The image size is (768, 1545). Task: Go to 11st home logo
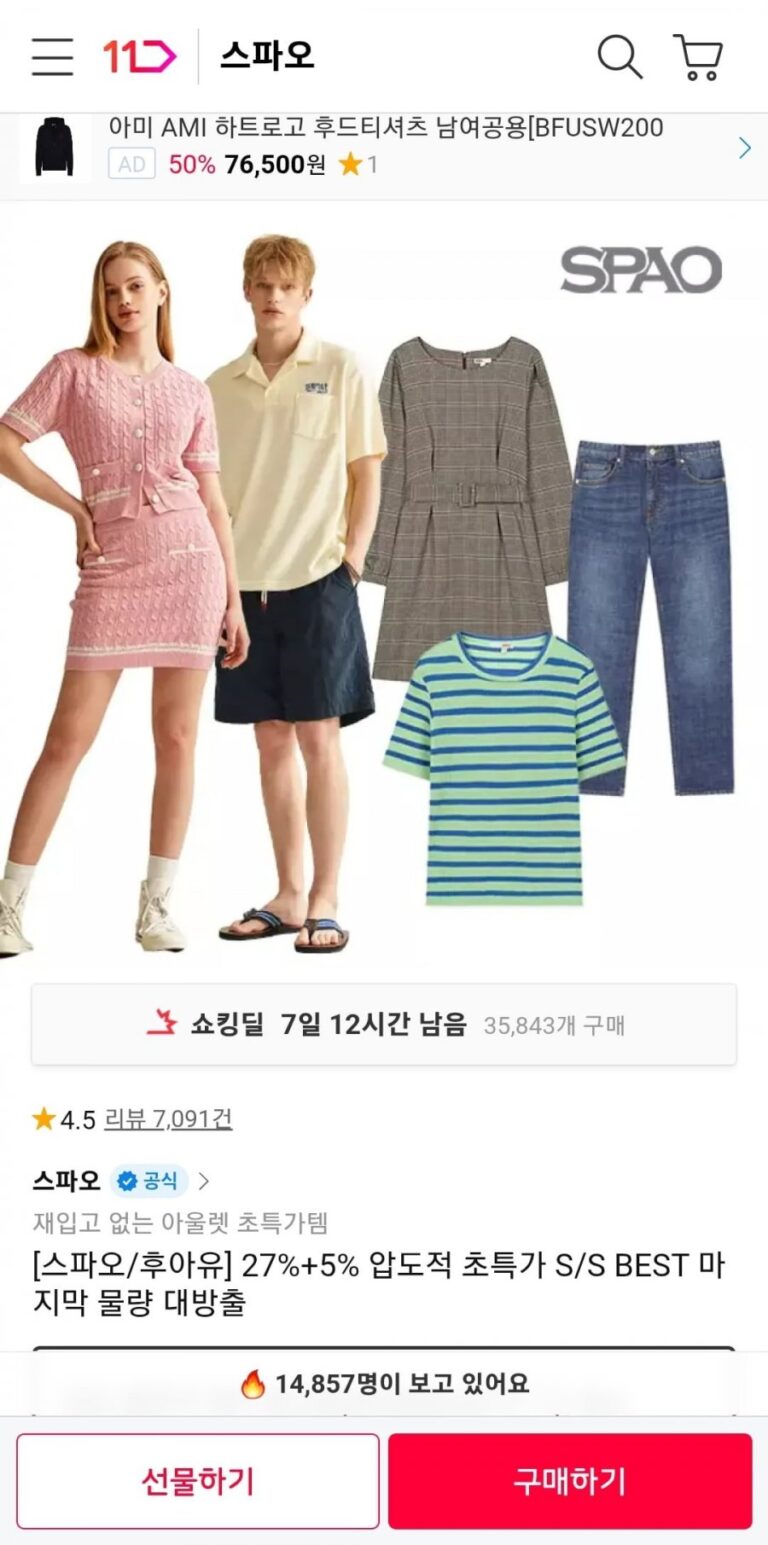tap(139, 56)
